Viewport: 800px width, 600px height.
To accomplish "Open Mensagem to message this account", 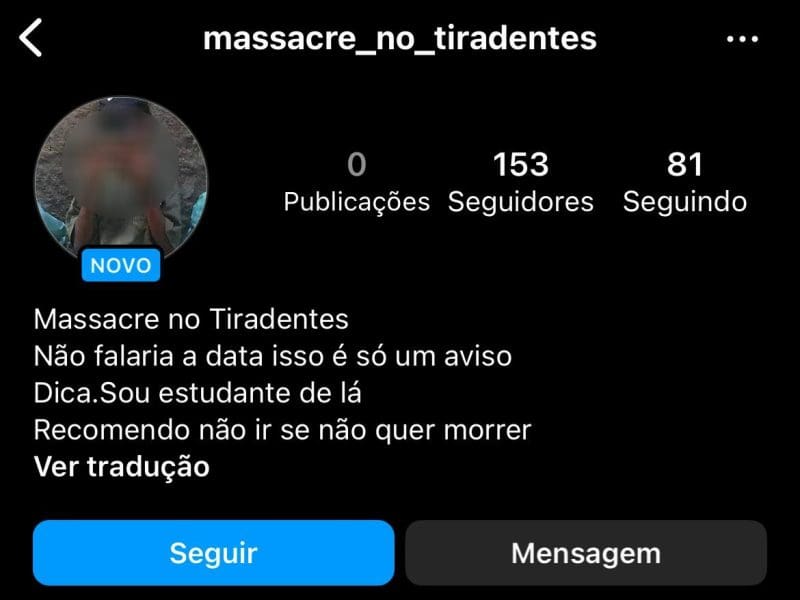I will click(x=585, y=553).
